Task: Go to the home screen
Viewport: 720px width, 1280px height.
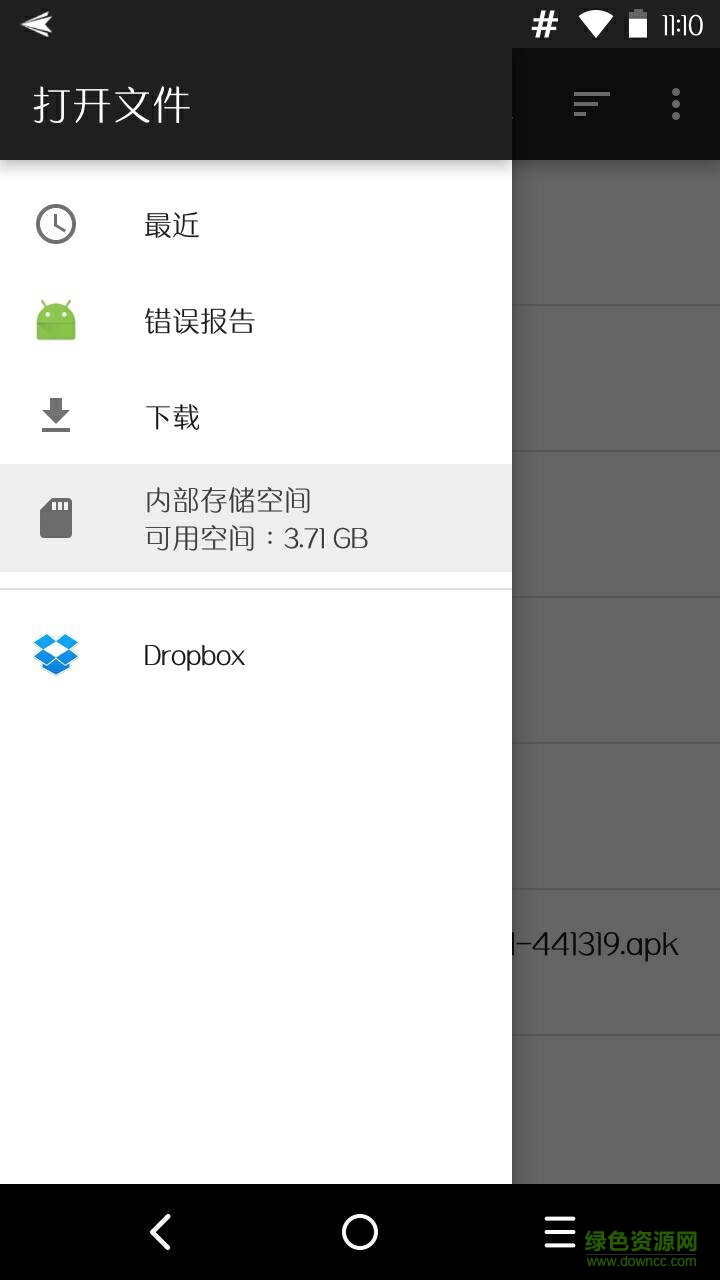Action: tap(360, 1232)
